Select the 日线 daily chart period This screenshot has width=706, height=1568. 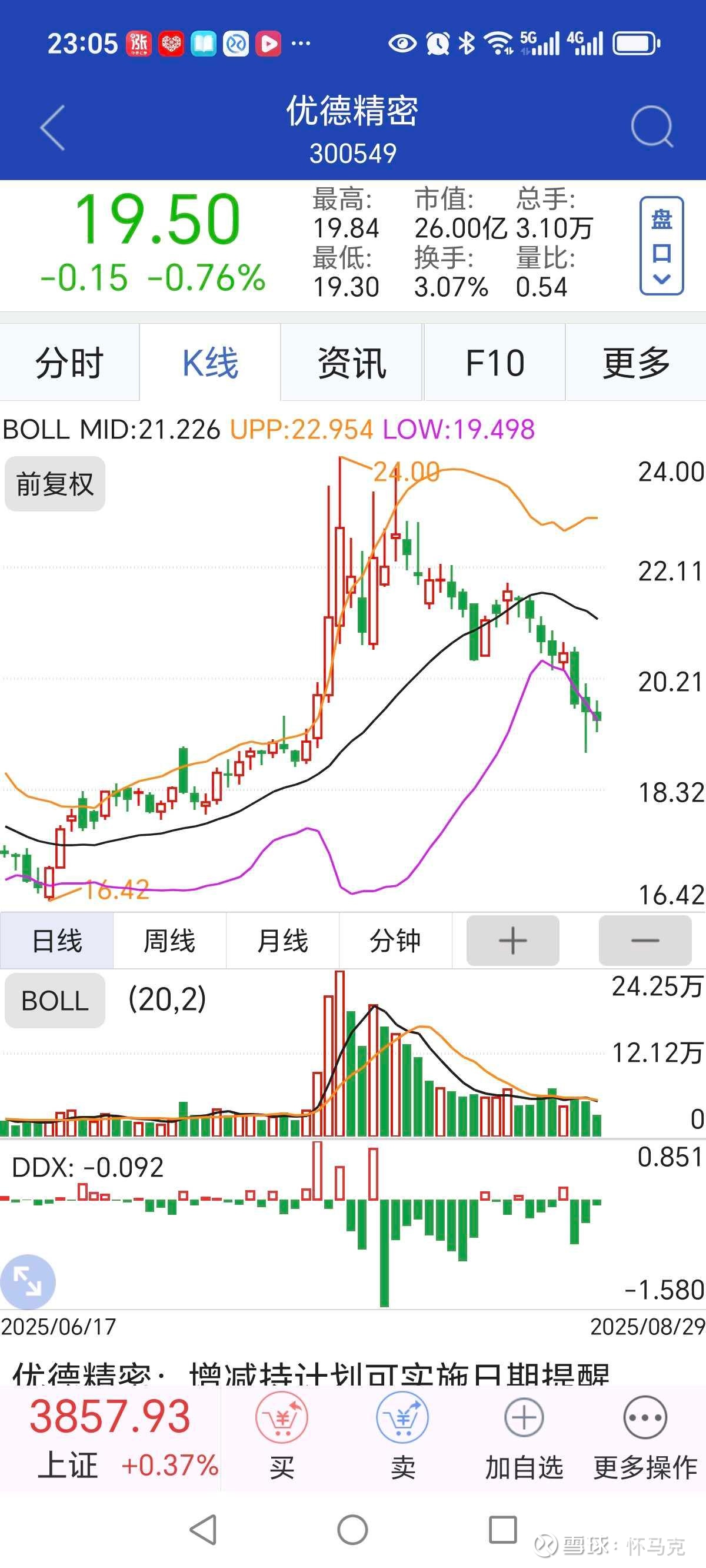pos(56,941)
